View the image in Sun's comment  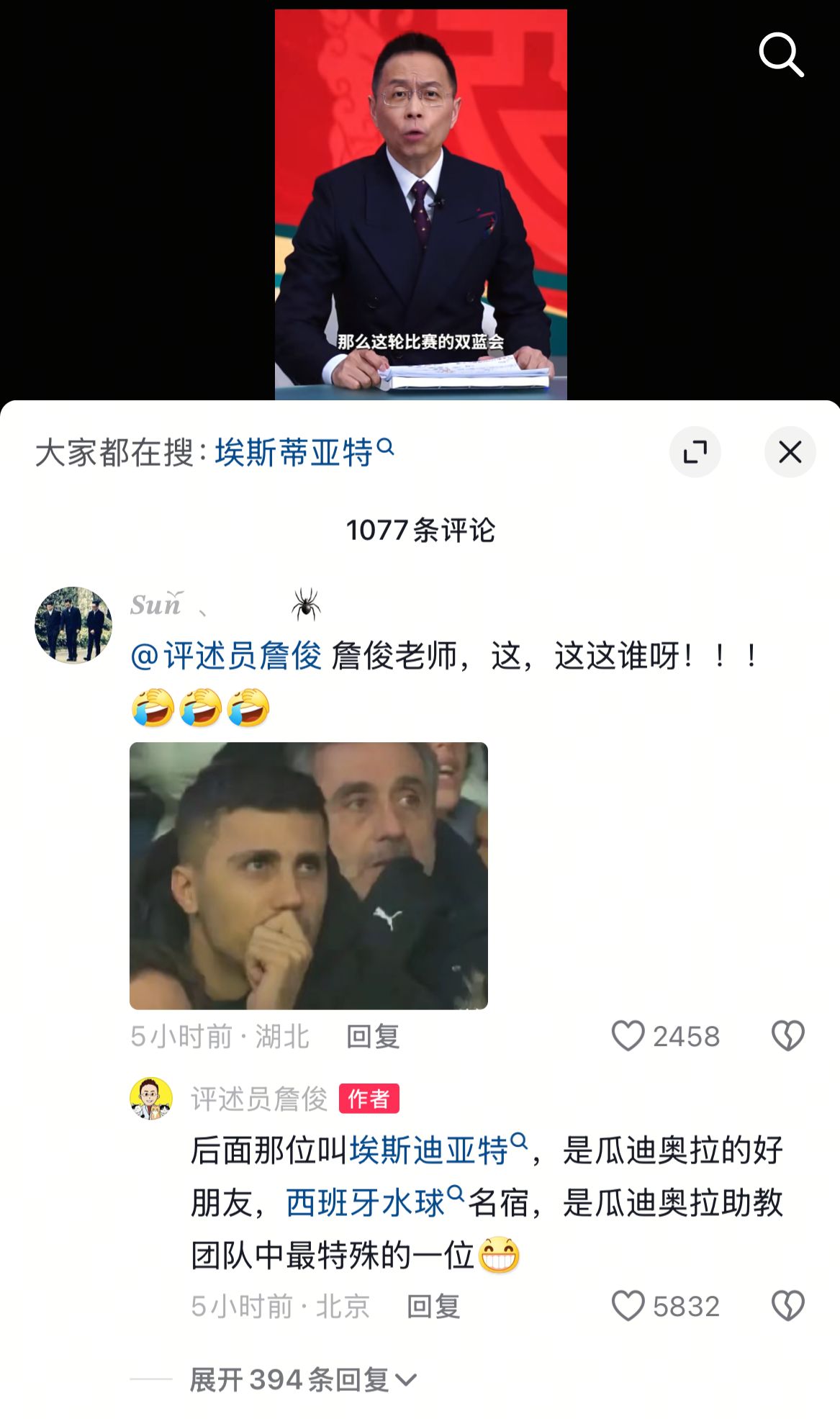click(x=308, y=875)
